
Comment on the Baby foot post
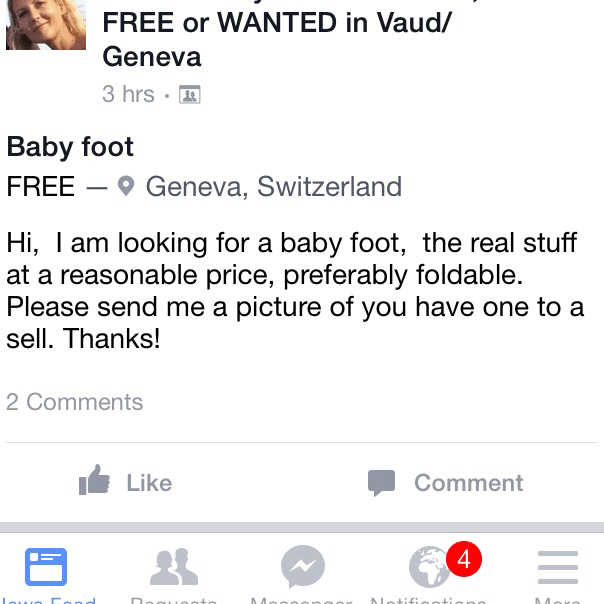click(x=446, y=482)
